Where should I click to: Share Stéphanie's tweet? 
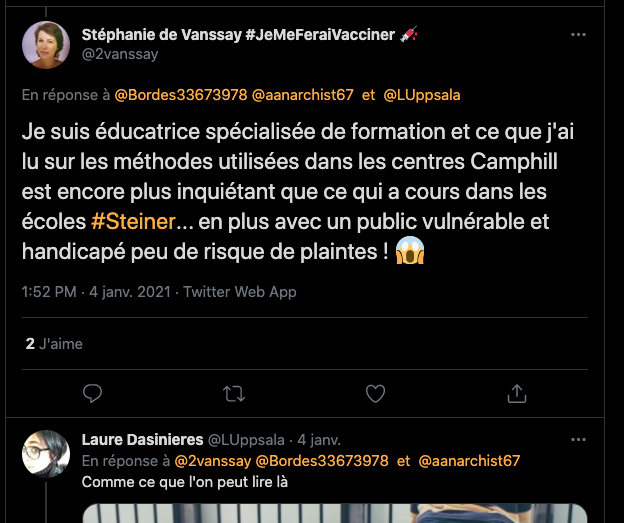[516, 393]
